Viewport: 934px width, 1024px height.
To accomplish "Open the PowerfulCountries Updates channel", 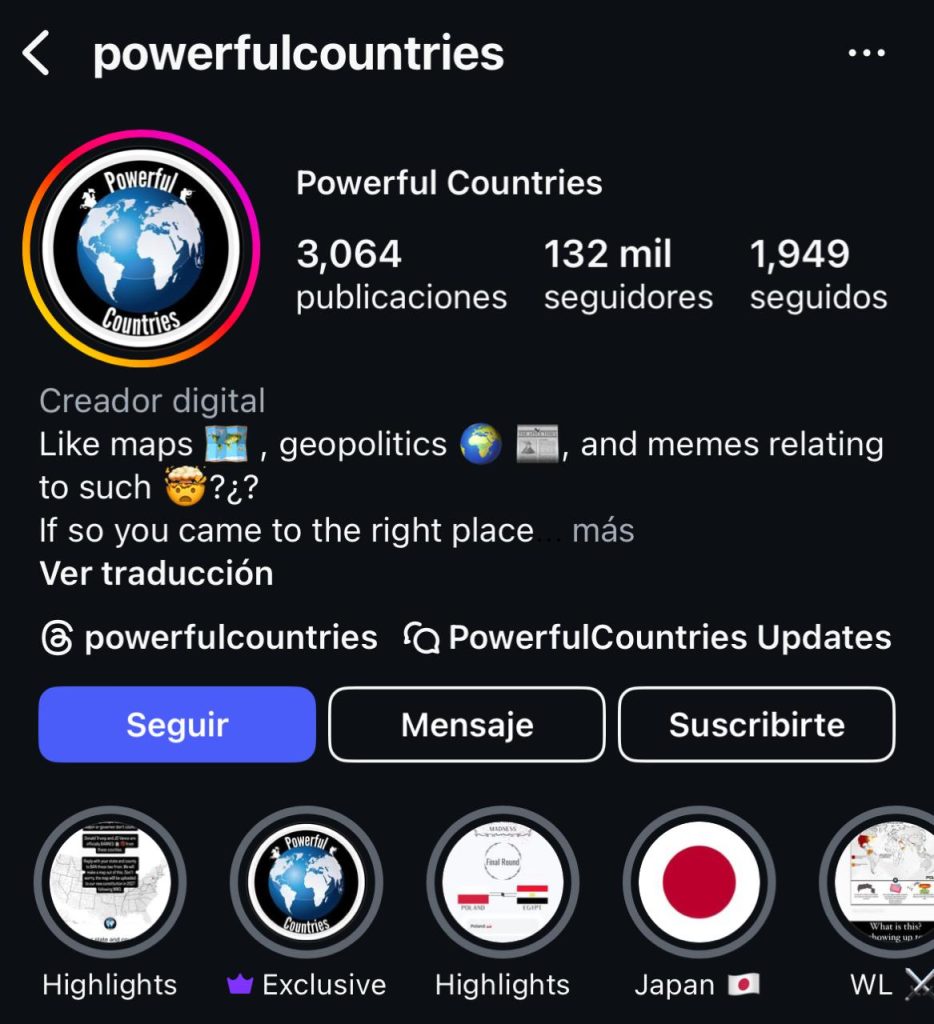I will pyautogui.click(x=648, y=638).
